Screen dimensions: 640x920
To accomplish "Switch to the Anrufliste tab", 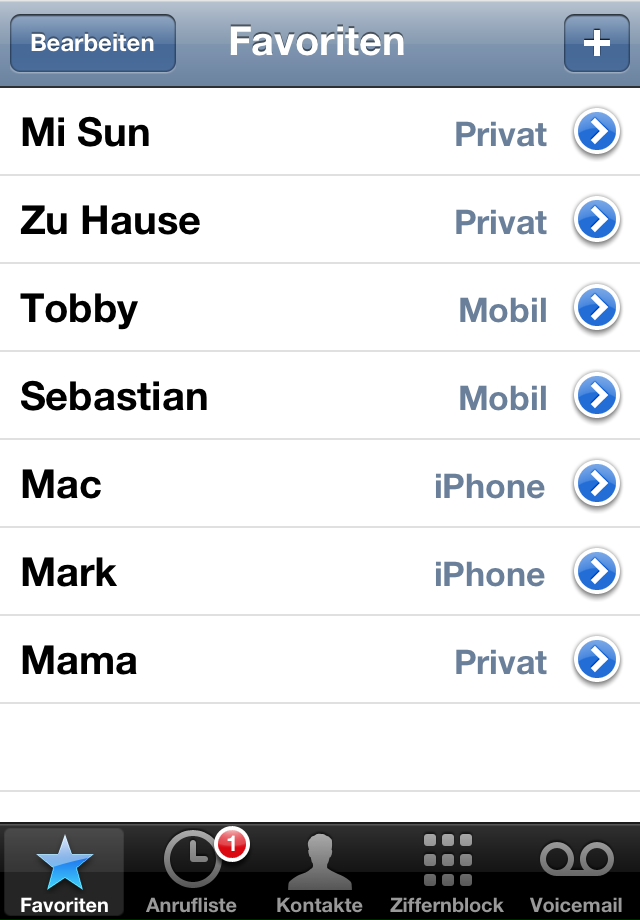I will [x=192, y=872].
